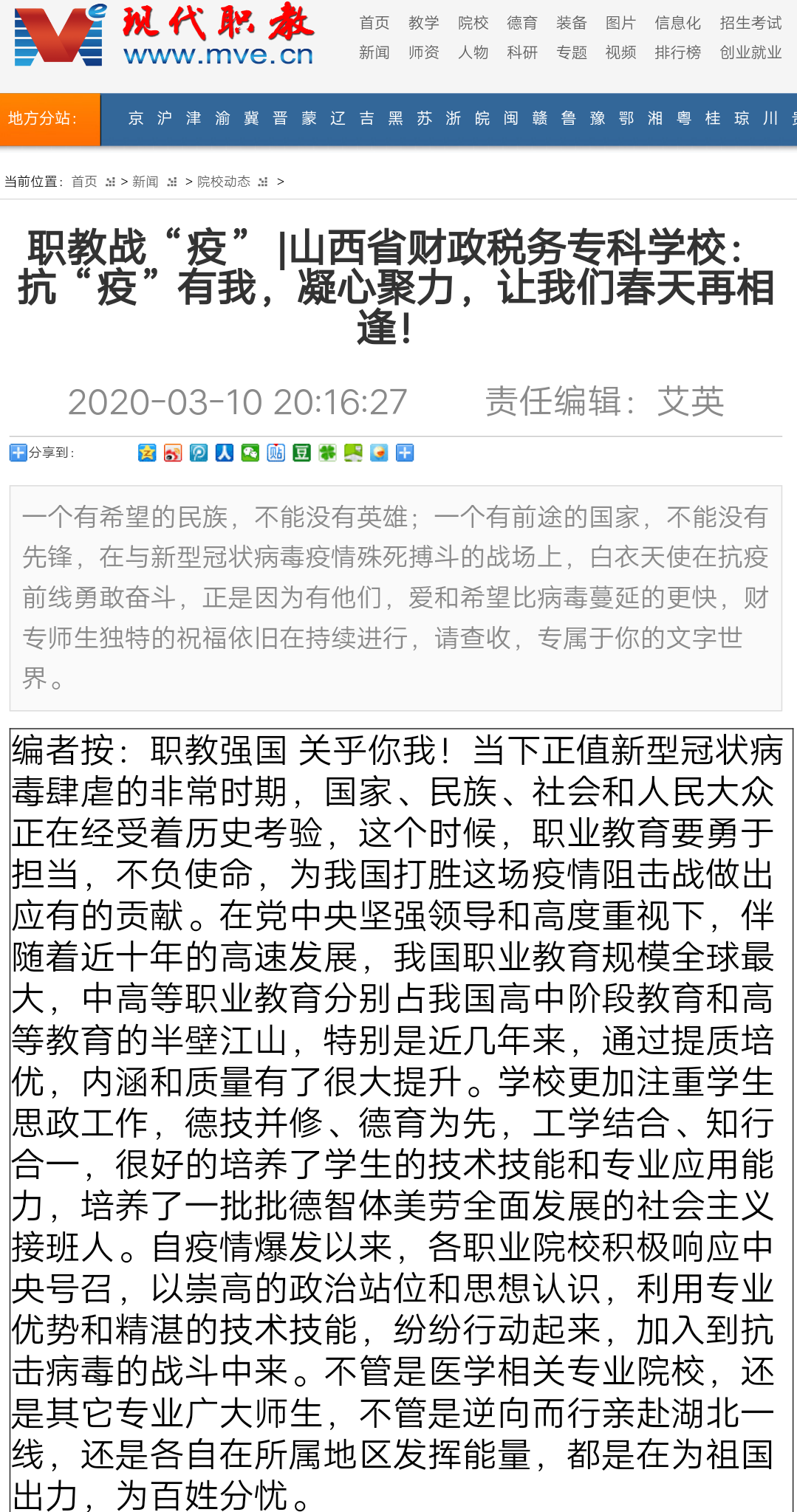Viewport: 797px width, 1512px height.
Task: Share the article to Douban
Action: click(x=301, y=453)
